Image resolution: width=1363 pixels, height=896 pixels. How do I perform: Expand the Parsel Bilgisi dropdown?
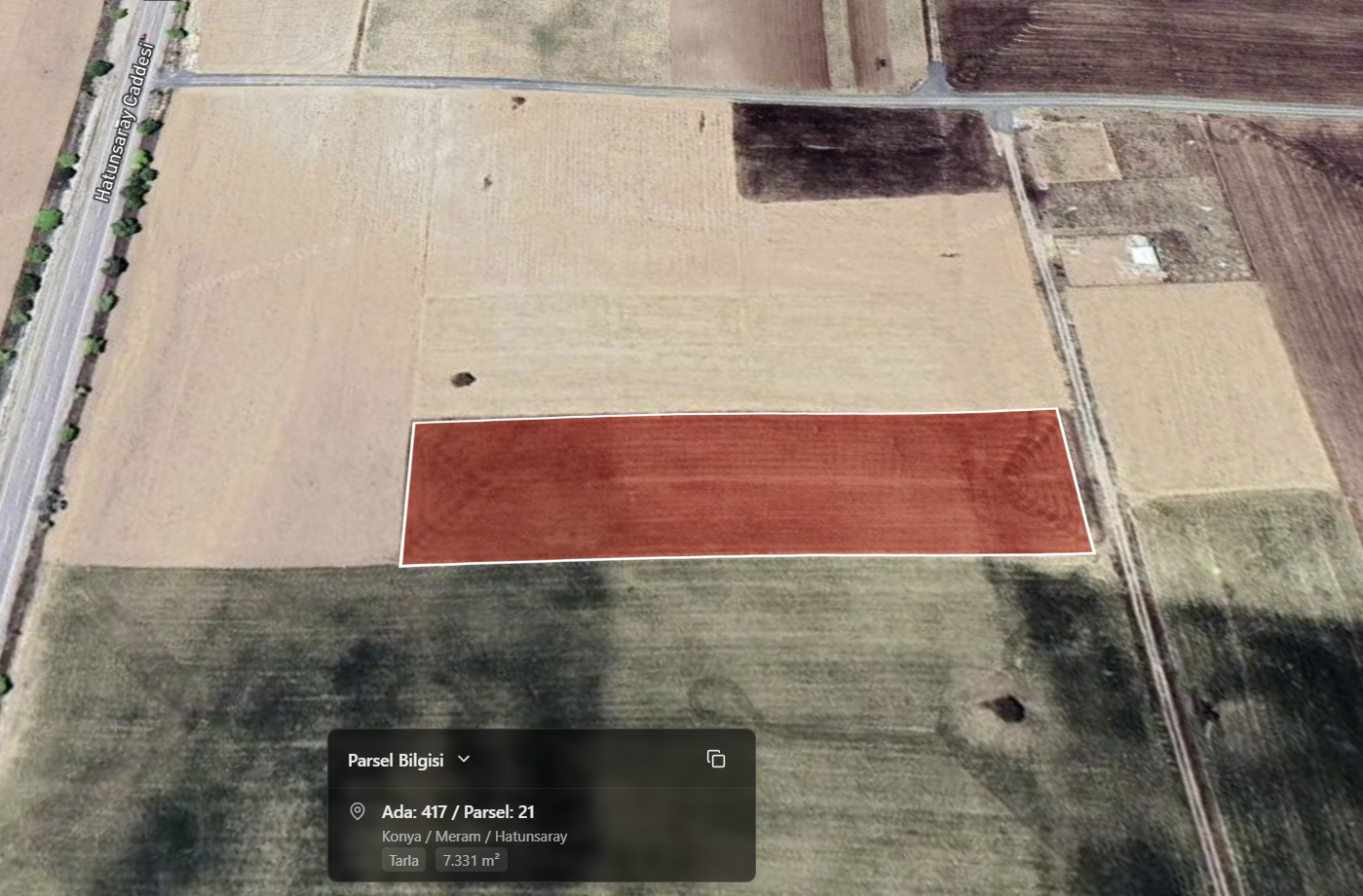point(464,760)
